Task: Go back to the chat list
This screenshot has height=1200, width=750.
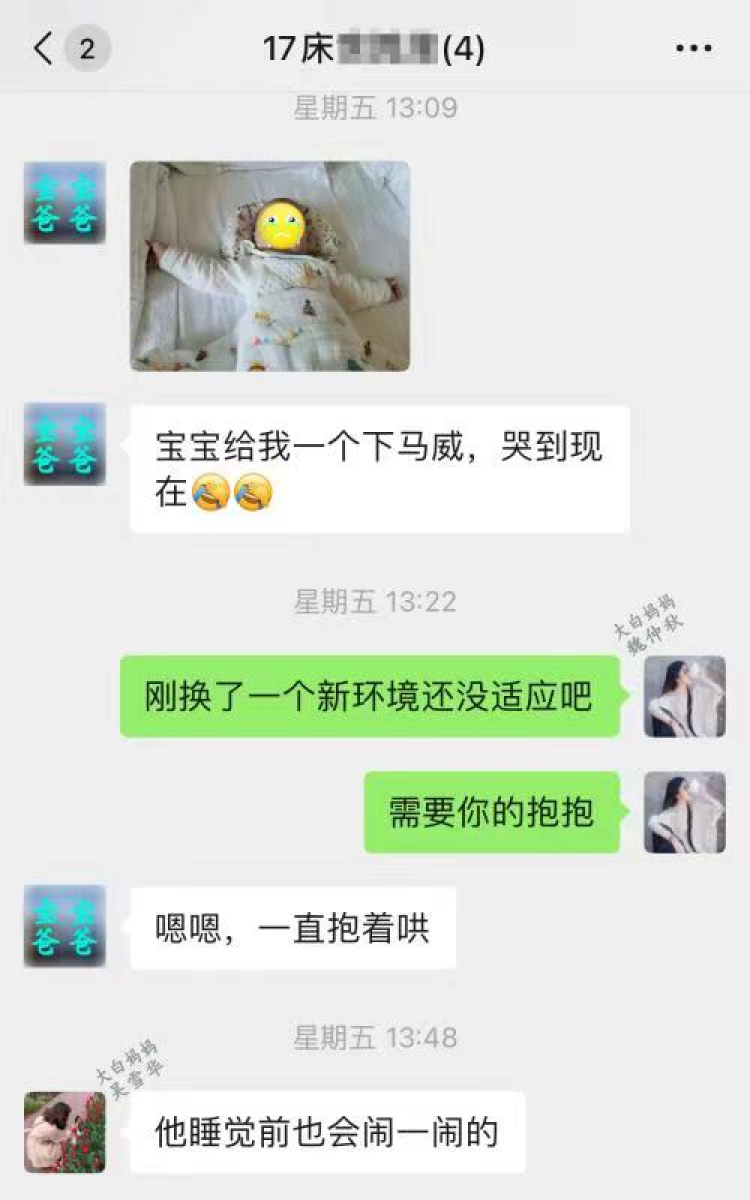Action: pyautogui.click(x=44, y=48)
